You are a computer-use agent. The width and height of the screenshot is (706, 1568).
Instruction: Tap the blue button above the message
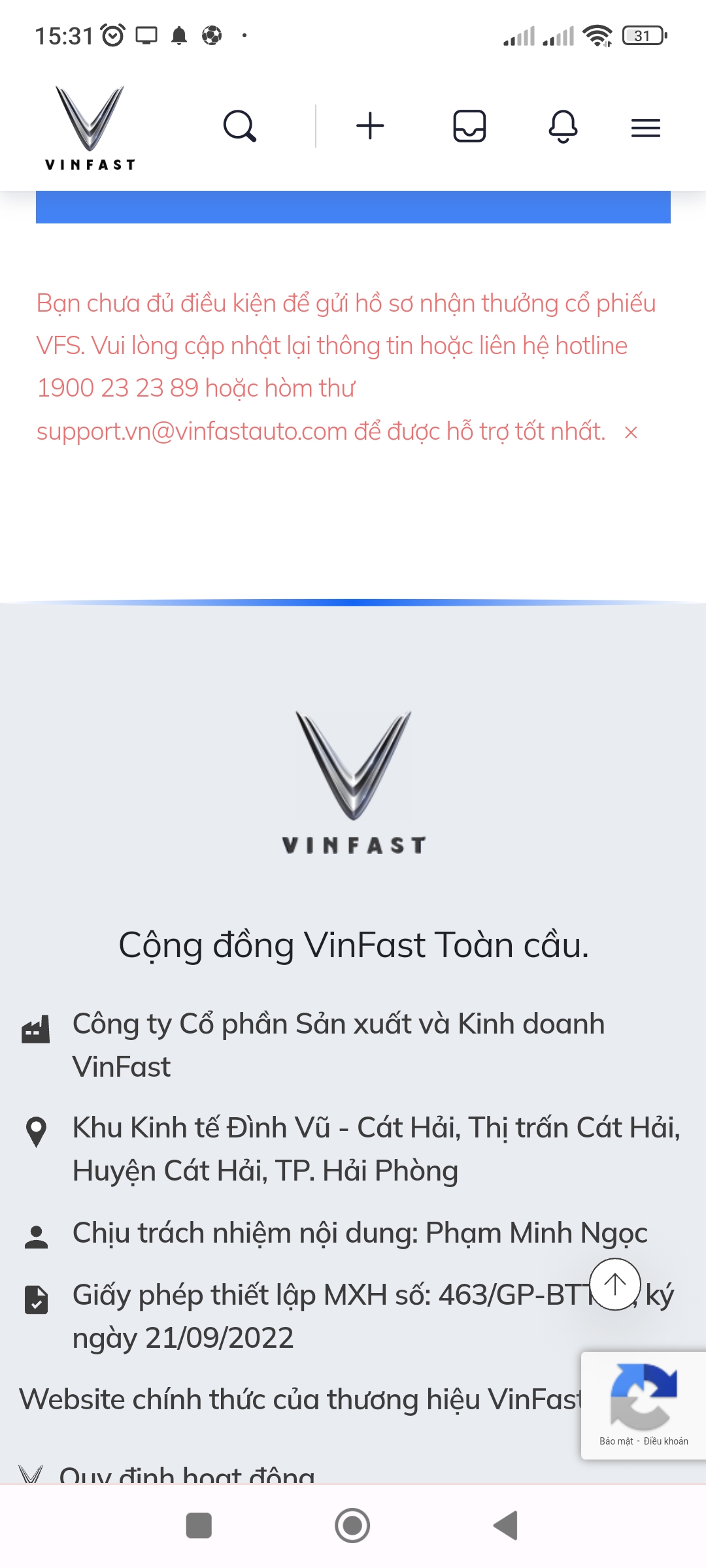[353, 207]
